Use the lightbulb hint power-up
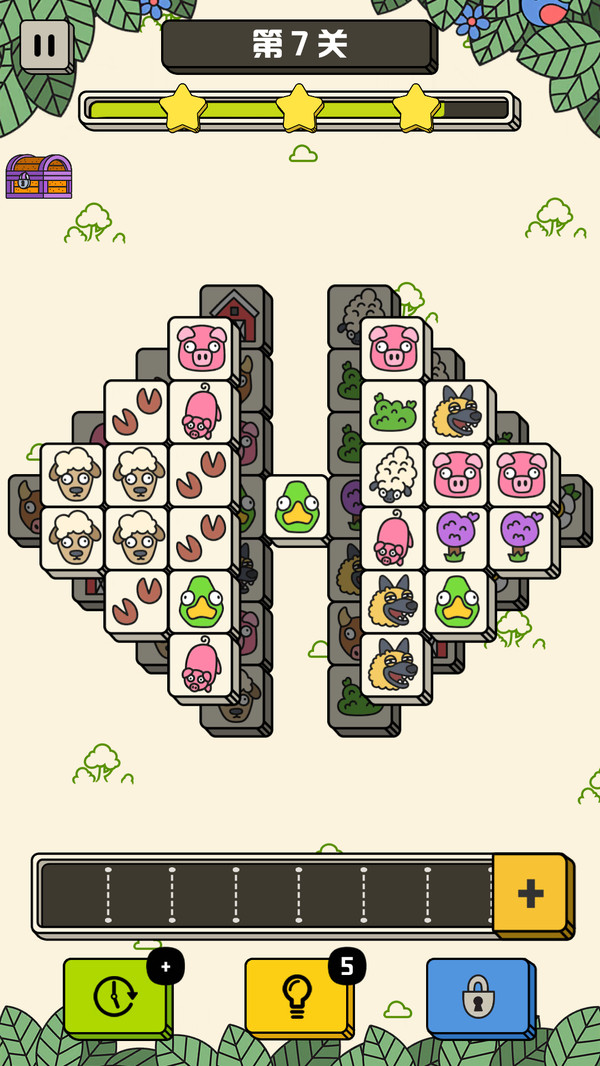This screenshot has width=600, height=1066. coord(296,995)
